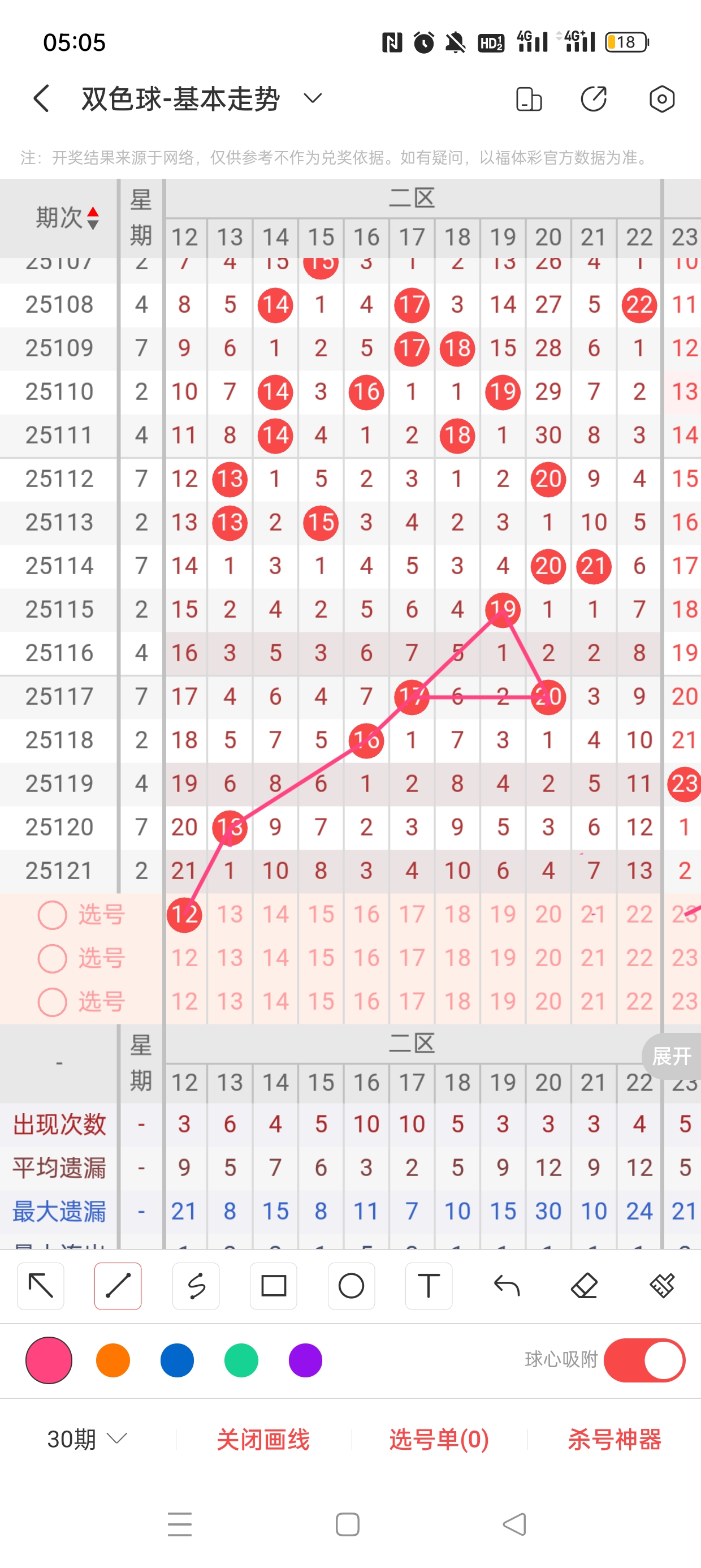Open chart settings hexagon icon

click(661, 99)
